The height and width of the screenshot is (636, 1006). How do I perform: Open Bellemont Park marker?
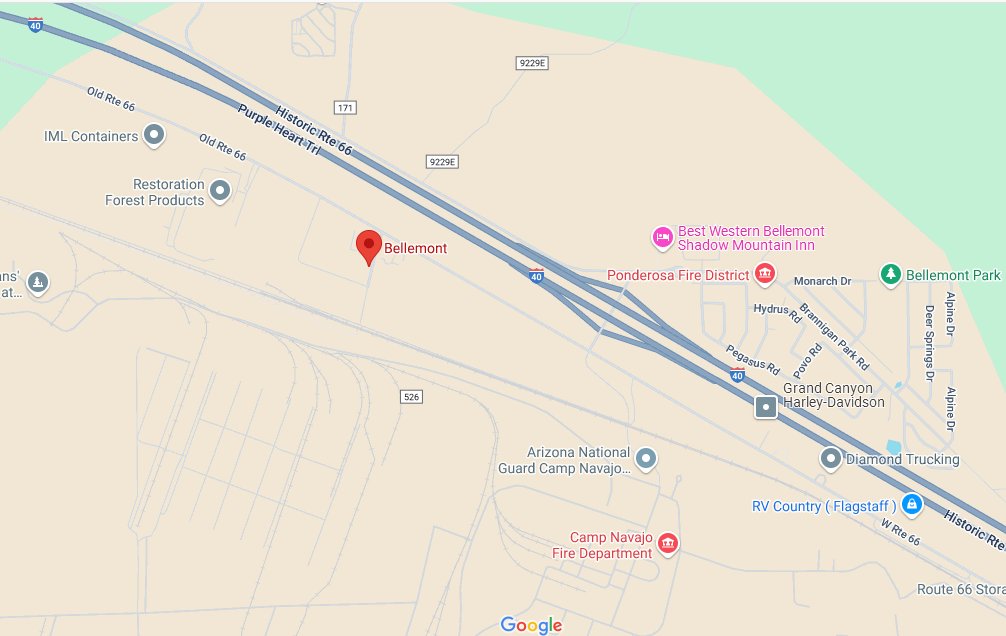890,273
